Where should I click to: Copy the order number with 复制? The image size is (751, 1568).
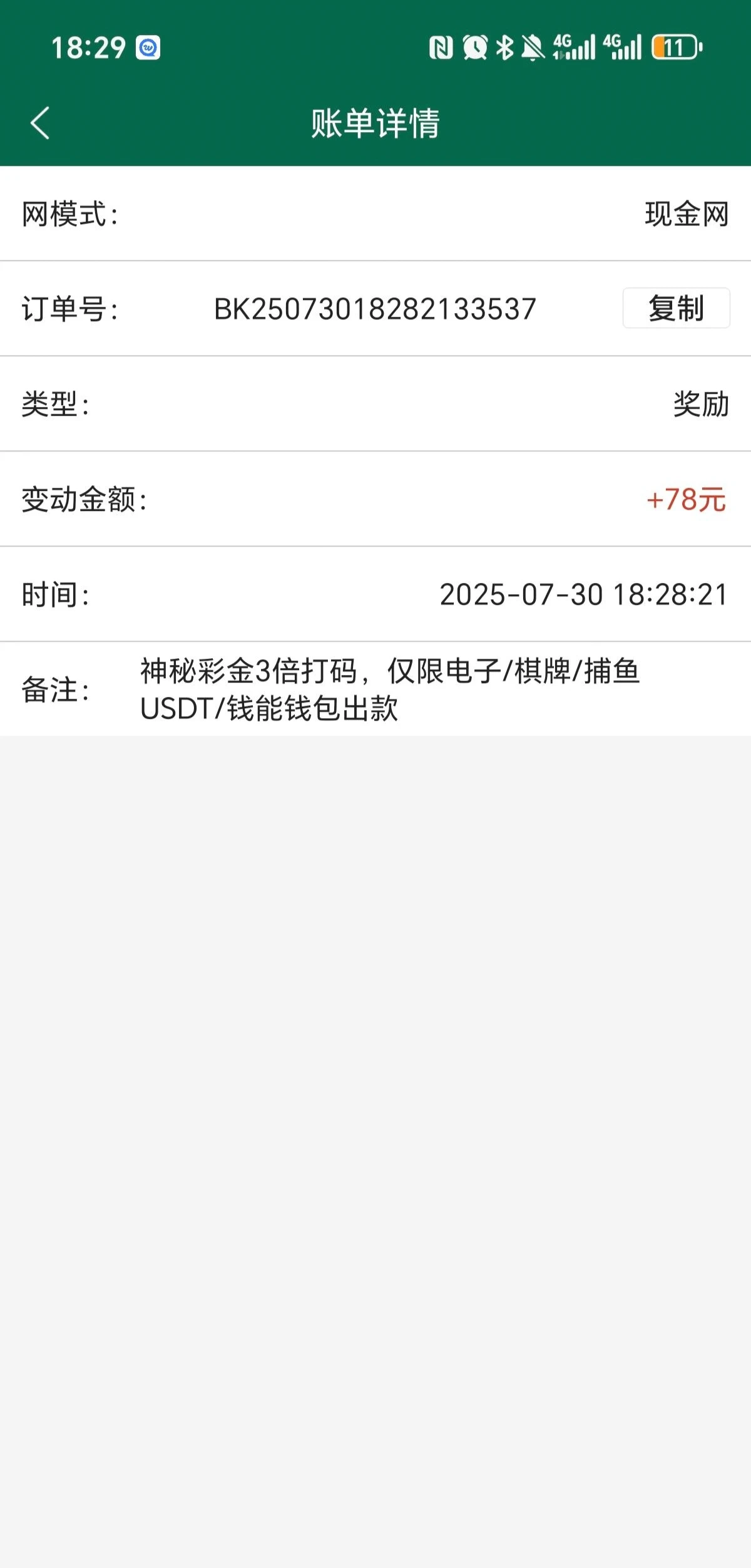[676, 308]
